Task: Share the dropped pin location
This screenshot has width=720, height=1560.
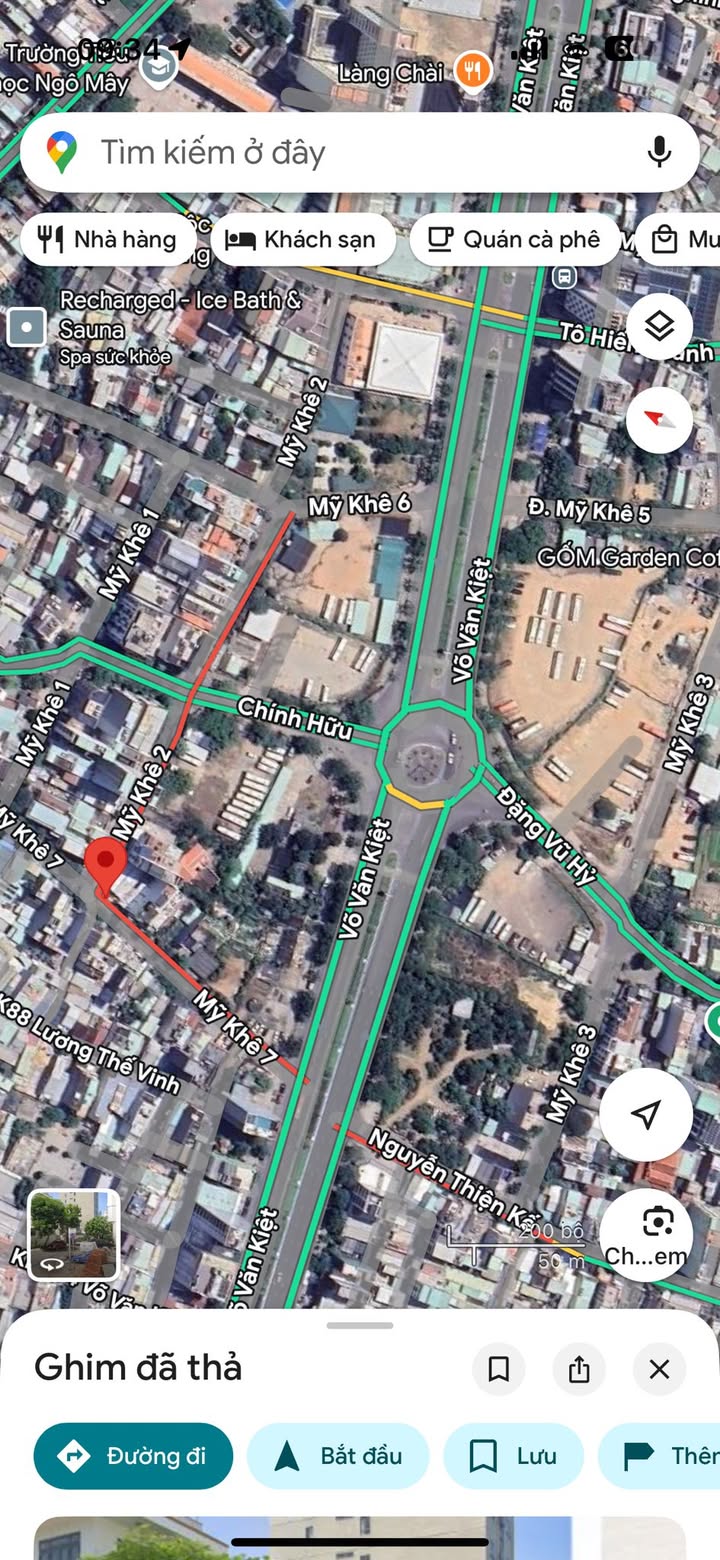Action: pyautogui.click(x=579, y=1369)
